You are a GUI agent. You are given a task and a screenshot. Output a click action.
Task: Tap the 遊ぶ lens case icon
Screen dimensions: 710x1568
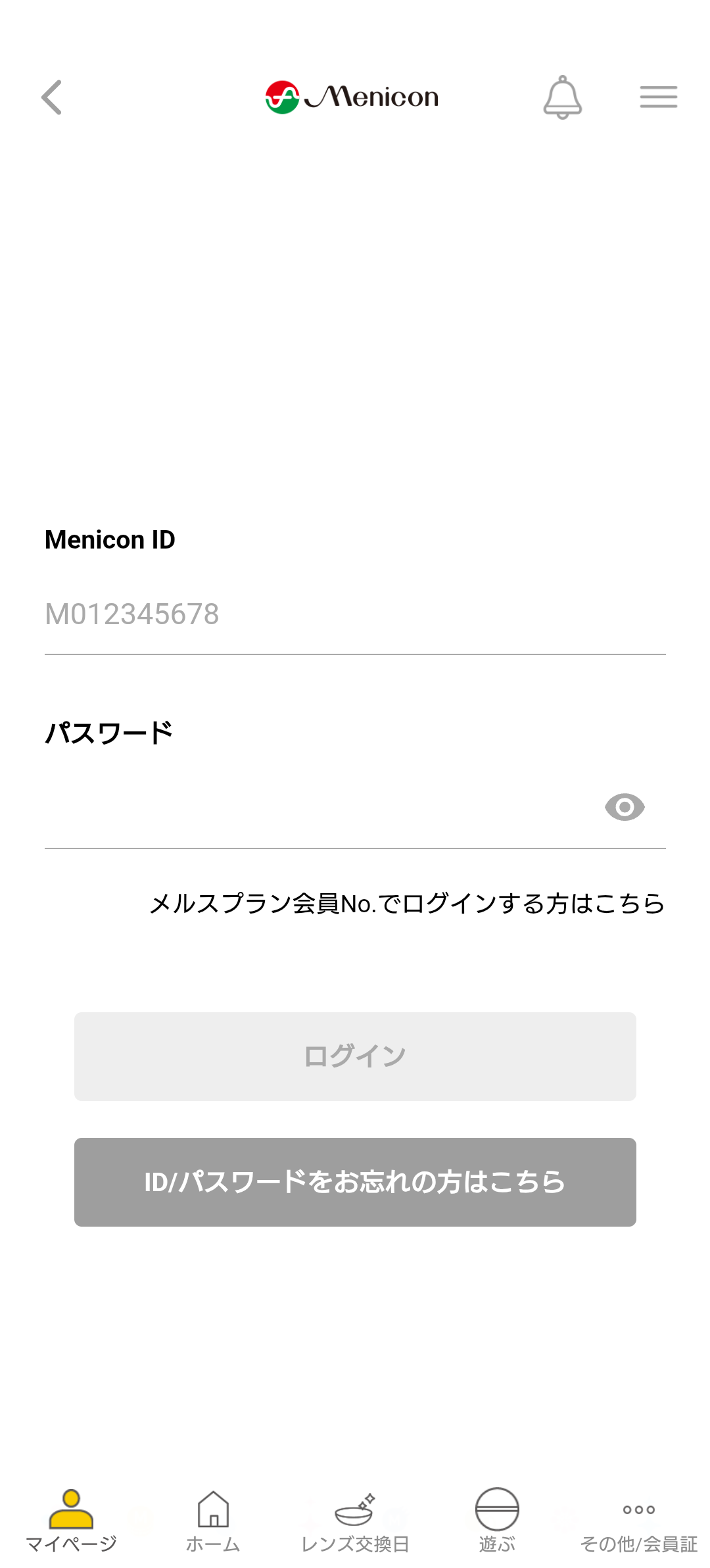pos(497,1508)
